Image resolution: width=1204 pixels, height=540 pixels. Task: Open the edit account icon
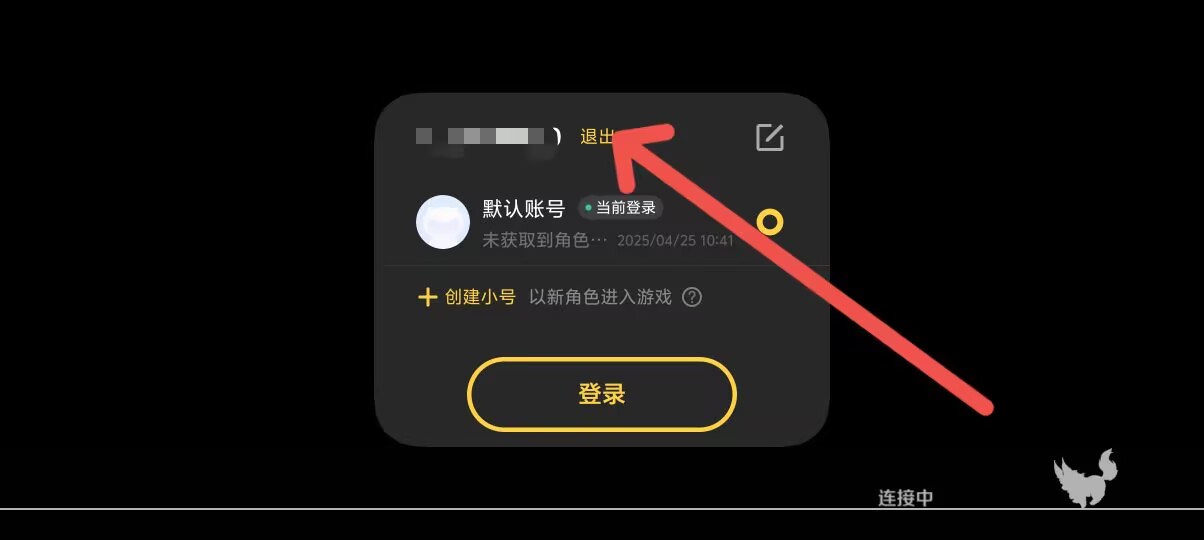click(769, 137)
